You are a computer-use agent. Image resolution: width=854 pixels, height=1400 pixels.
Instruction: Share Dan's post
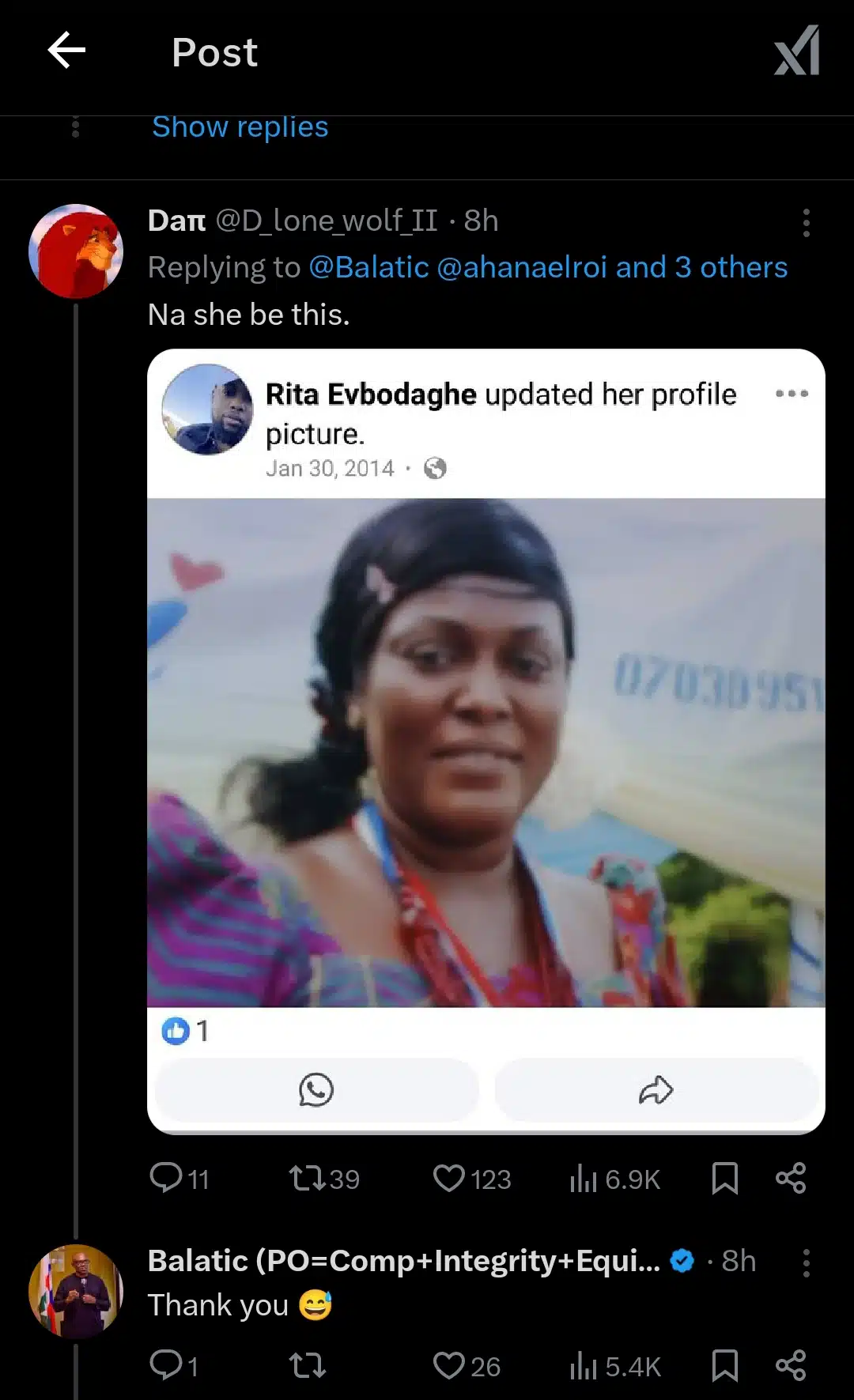(x=790, y=1178)
